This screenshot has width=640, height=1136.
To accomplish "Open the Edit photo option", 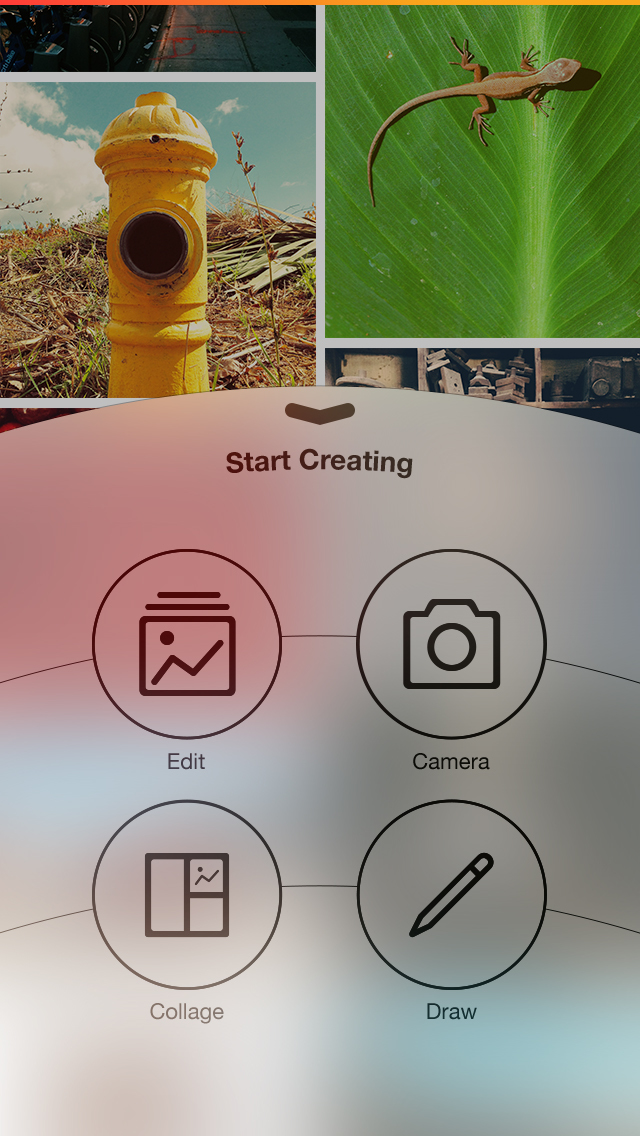I will click(187, 645).
